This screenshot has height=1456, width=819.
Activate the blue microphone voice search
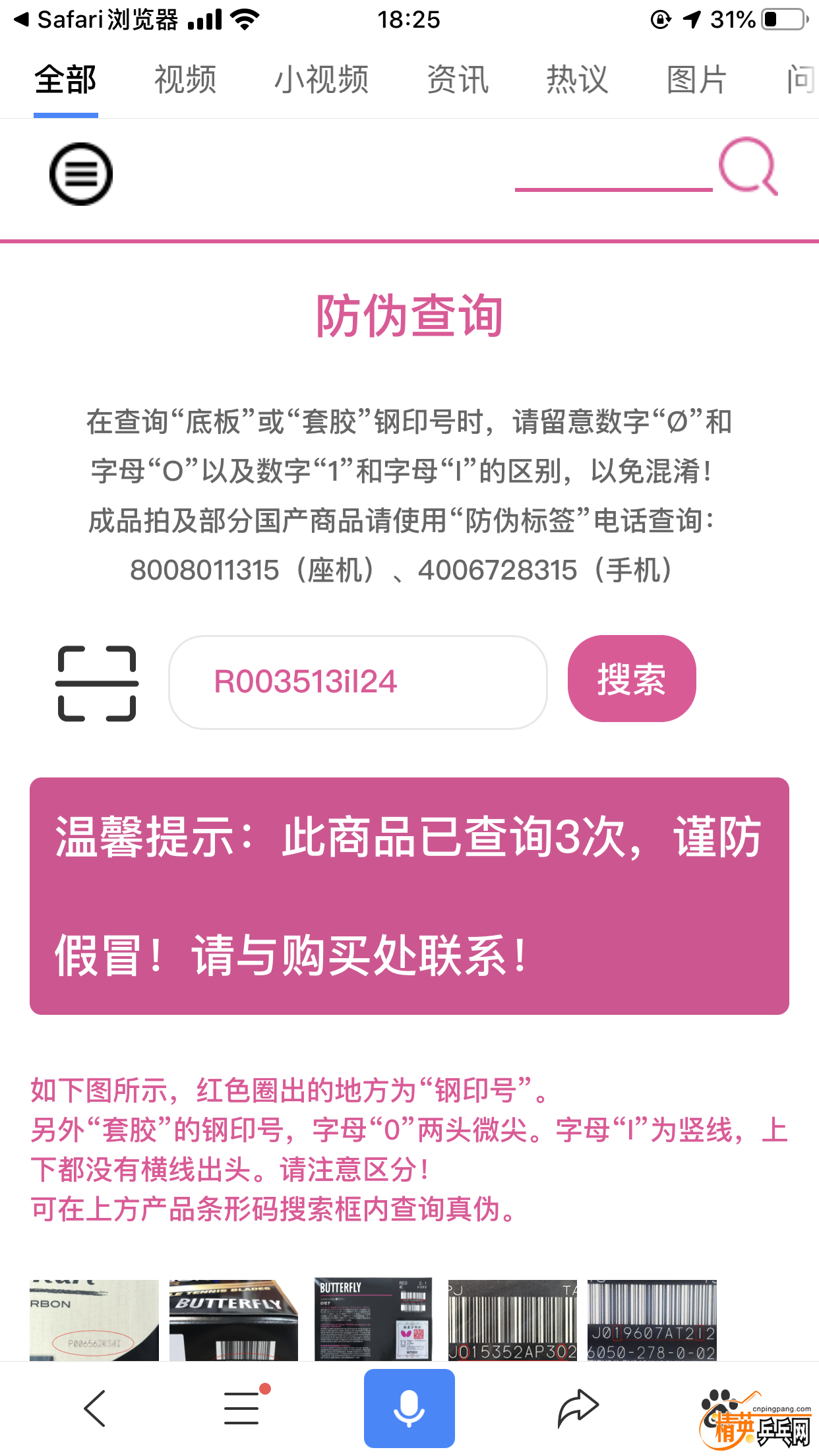409,1408
